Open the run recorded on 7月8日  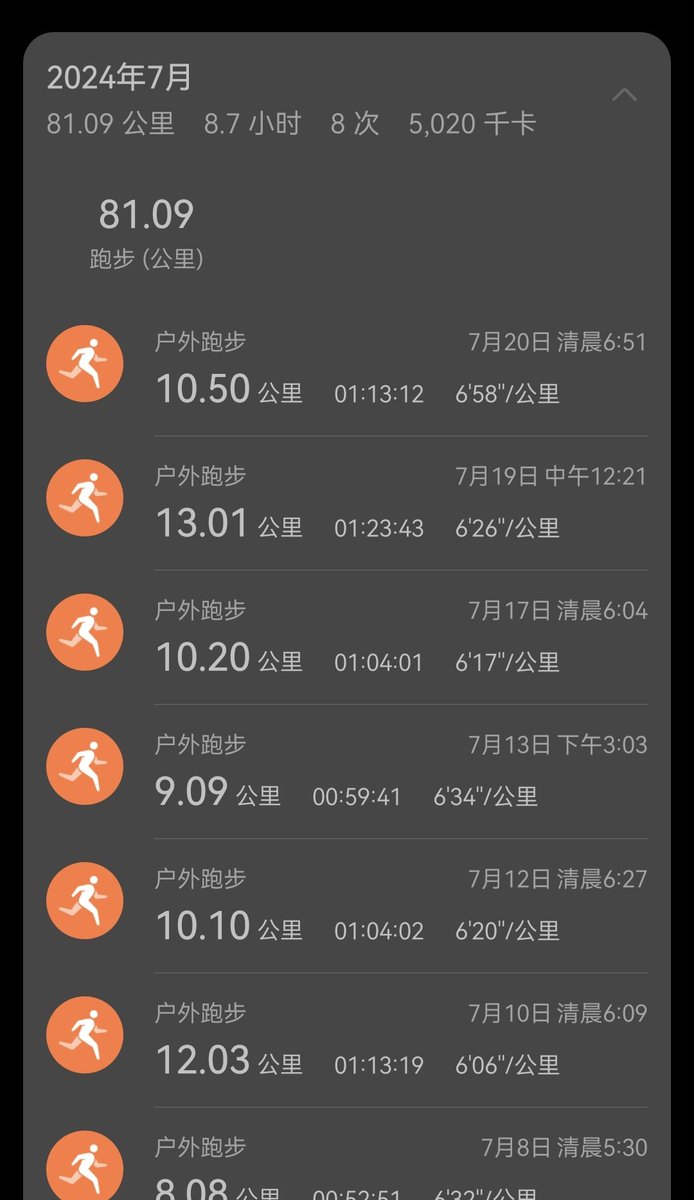point(400,1167)
